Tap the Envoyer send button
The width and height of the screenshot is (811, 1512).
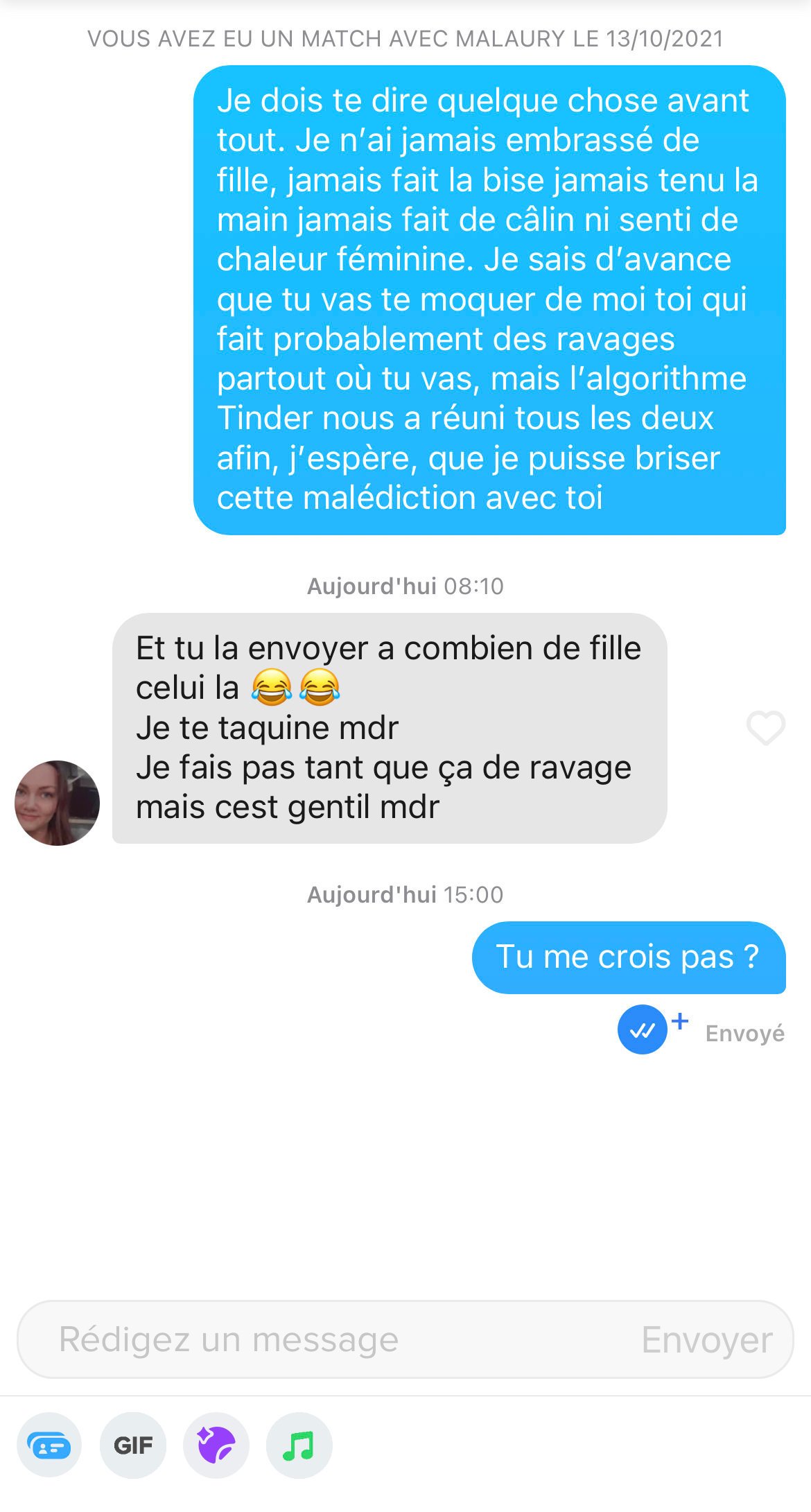[x=706, y=1339]
